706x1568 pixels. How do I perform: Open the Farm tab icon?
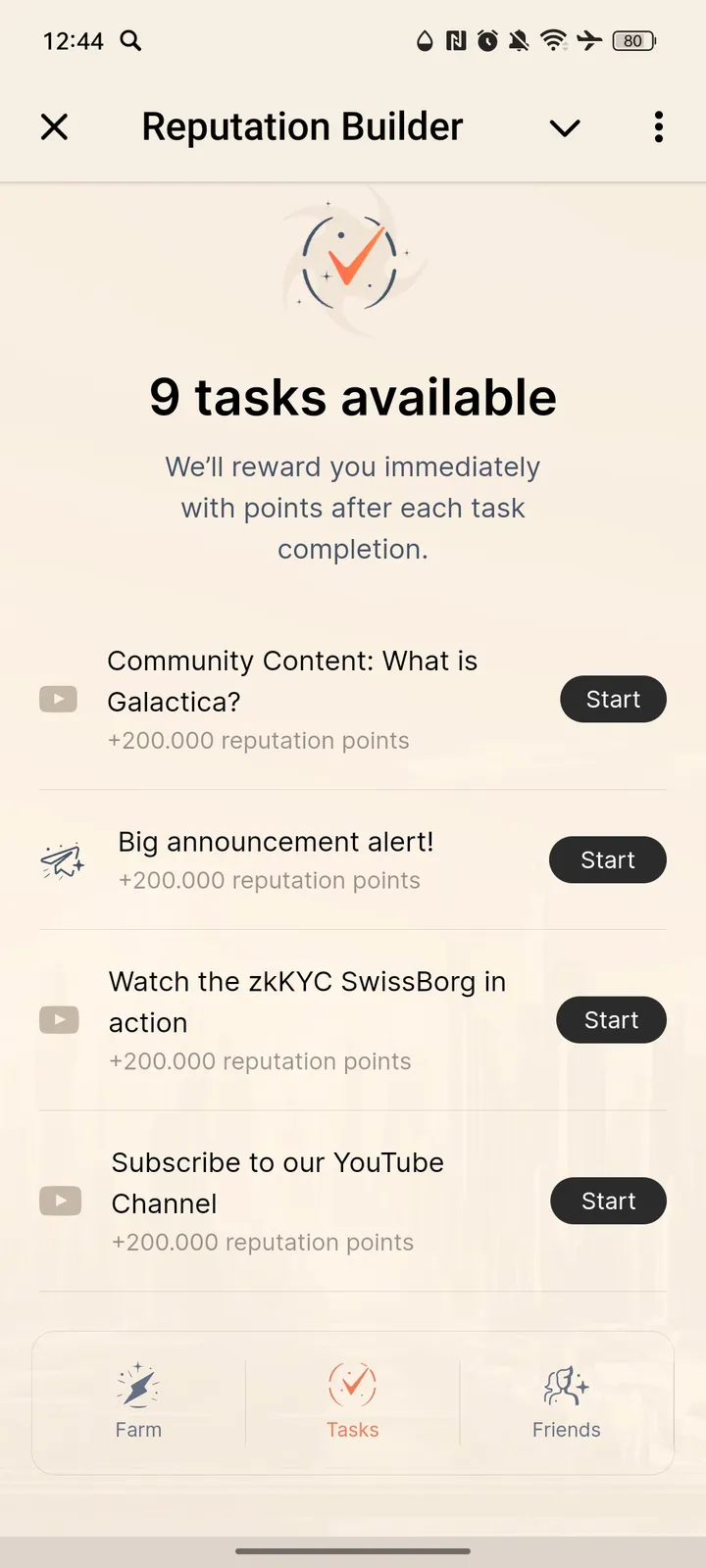(138, 1385)
